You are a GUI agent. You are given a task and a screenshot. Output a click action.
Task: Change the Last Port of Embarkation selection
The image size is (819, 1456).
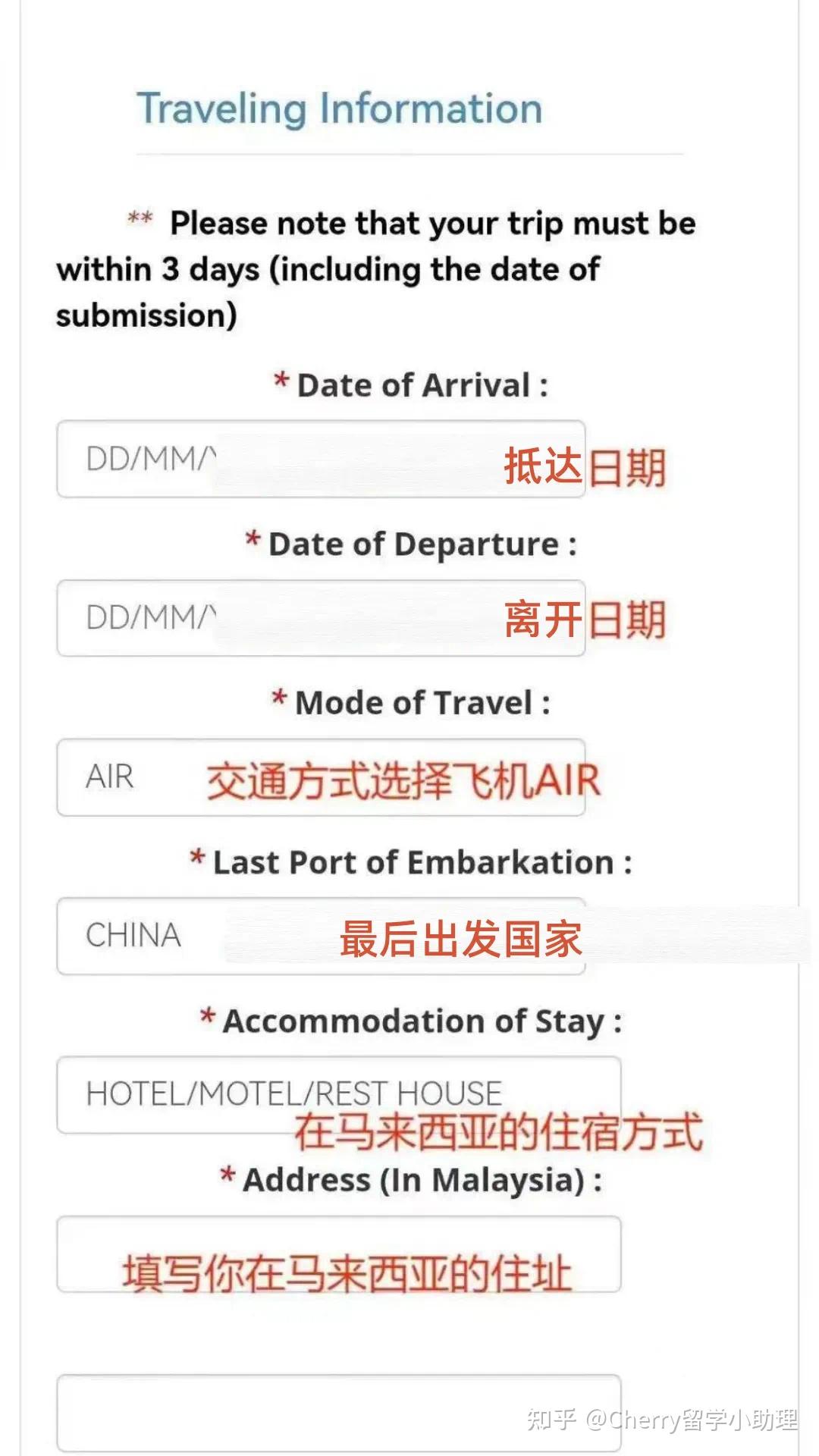pyautogui.click(x=321, y=936)
